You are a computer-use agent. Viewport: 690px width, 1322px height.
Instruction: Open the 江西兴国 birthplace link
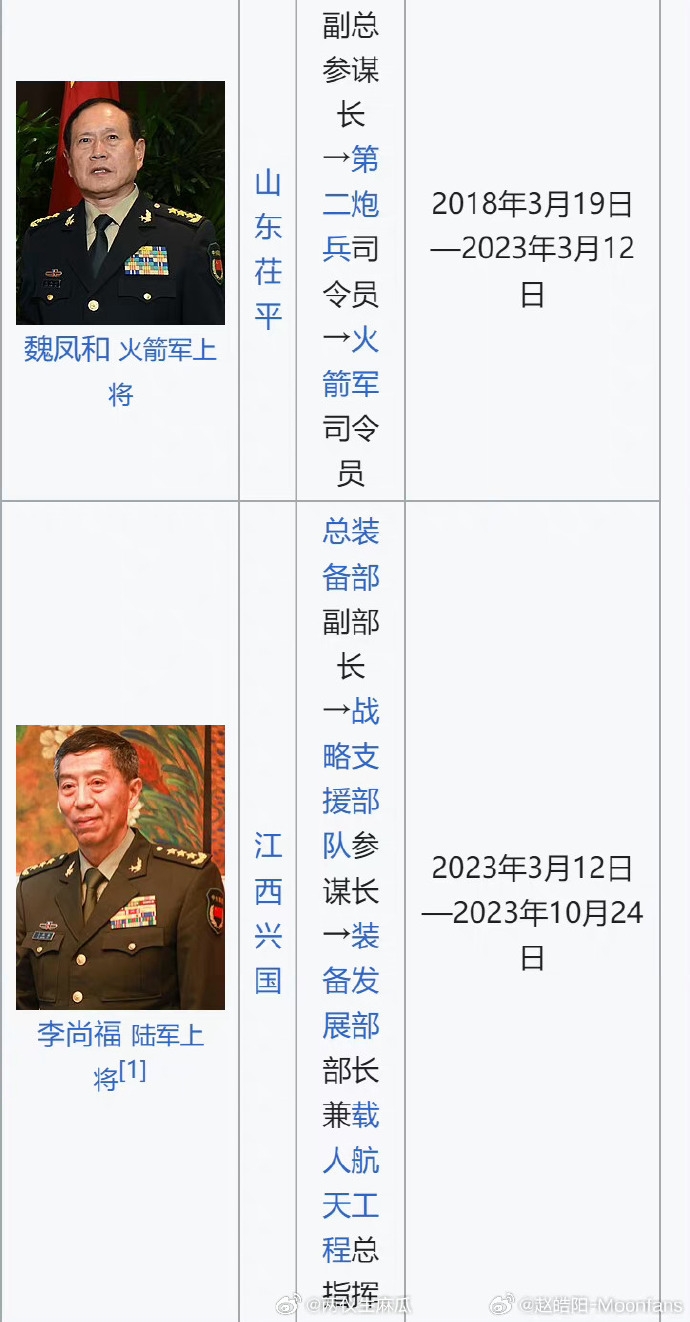tap(268, 912)
